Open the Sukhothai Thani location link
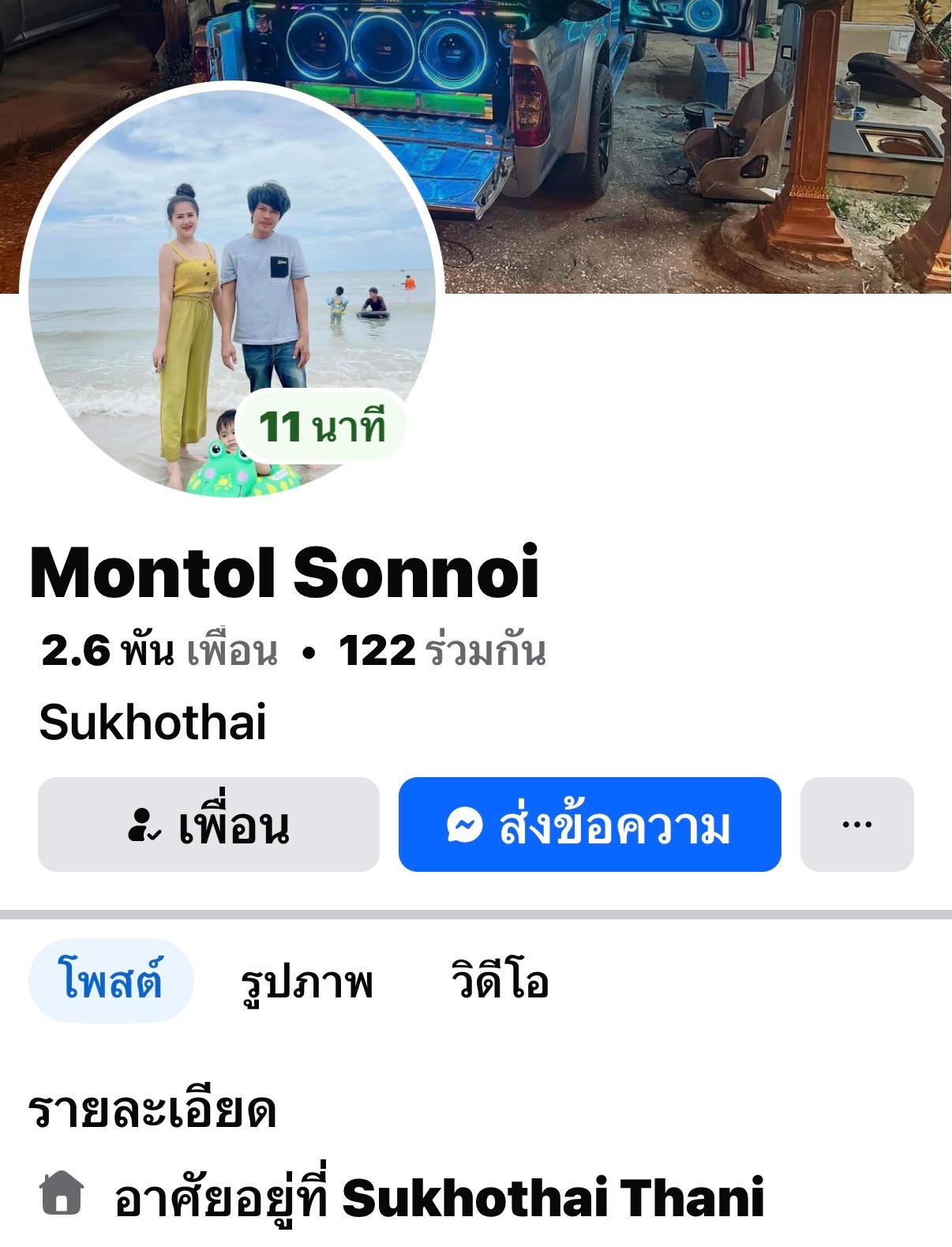Screen dimensions: 952x1247 coord(553,1197)
